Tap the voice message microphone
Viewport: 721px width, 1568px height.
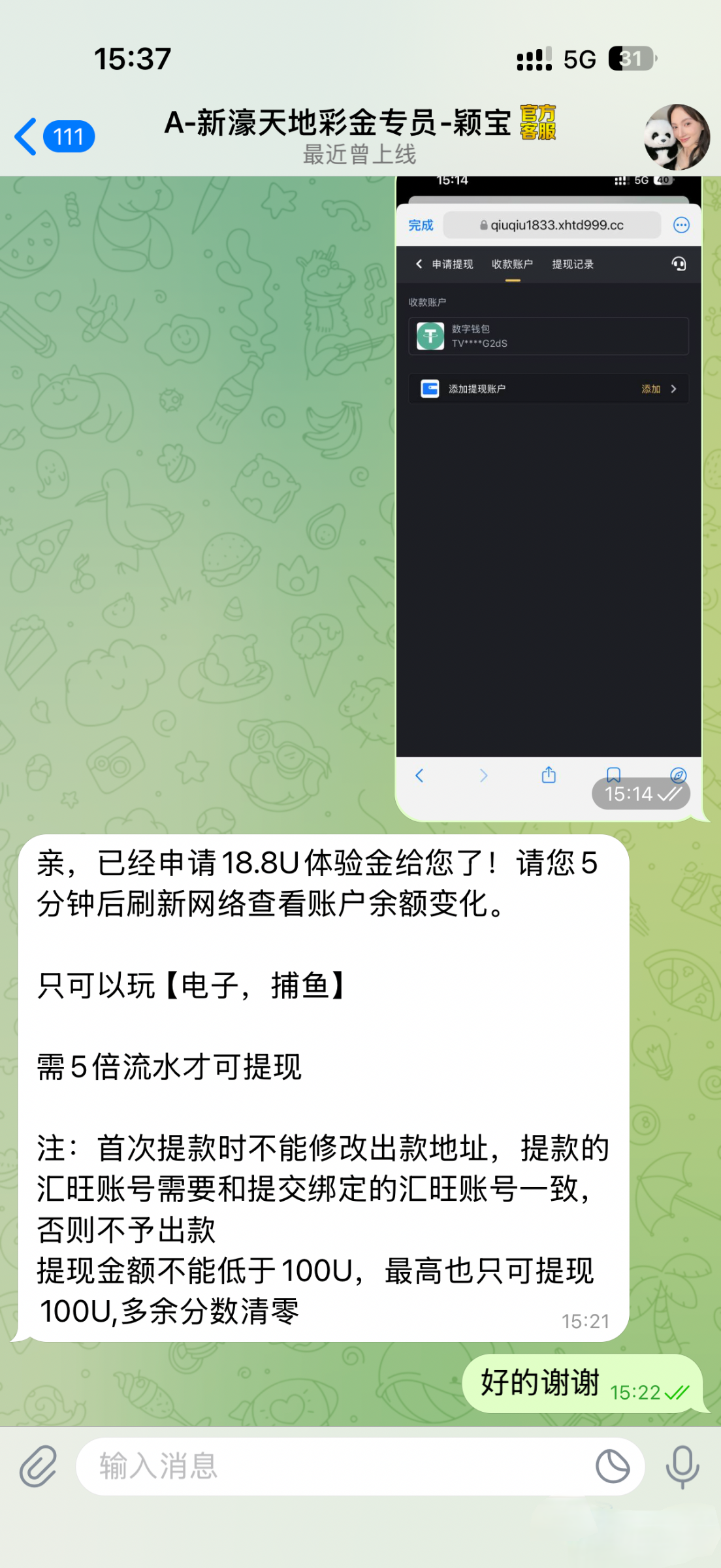(x=682, y=1466)
